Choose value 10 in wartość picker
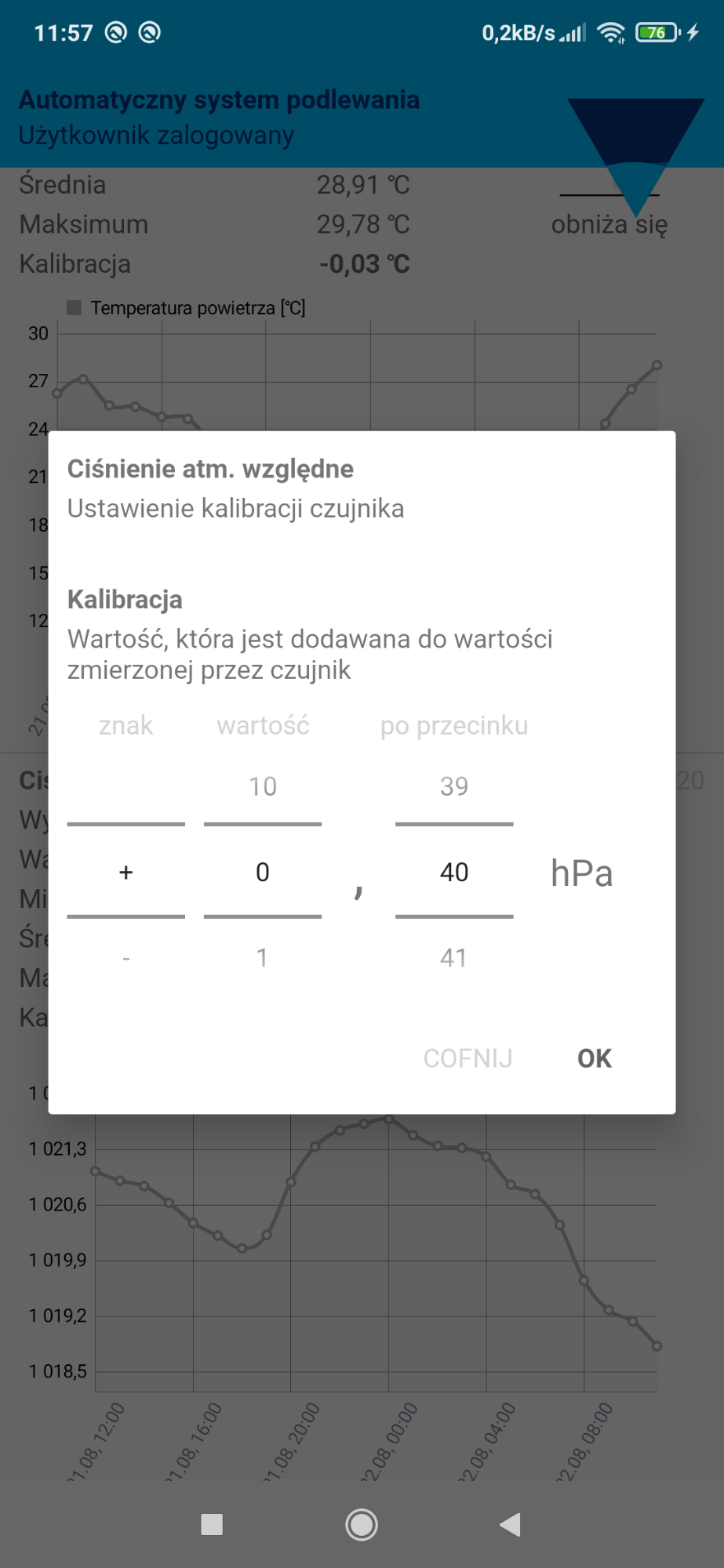 (x=262, y=786)
